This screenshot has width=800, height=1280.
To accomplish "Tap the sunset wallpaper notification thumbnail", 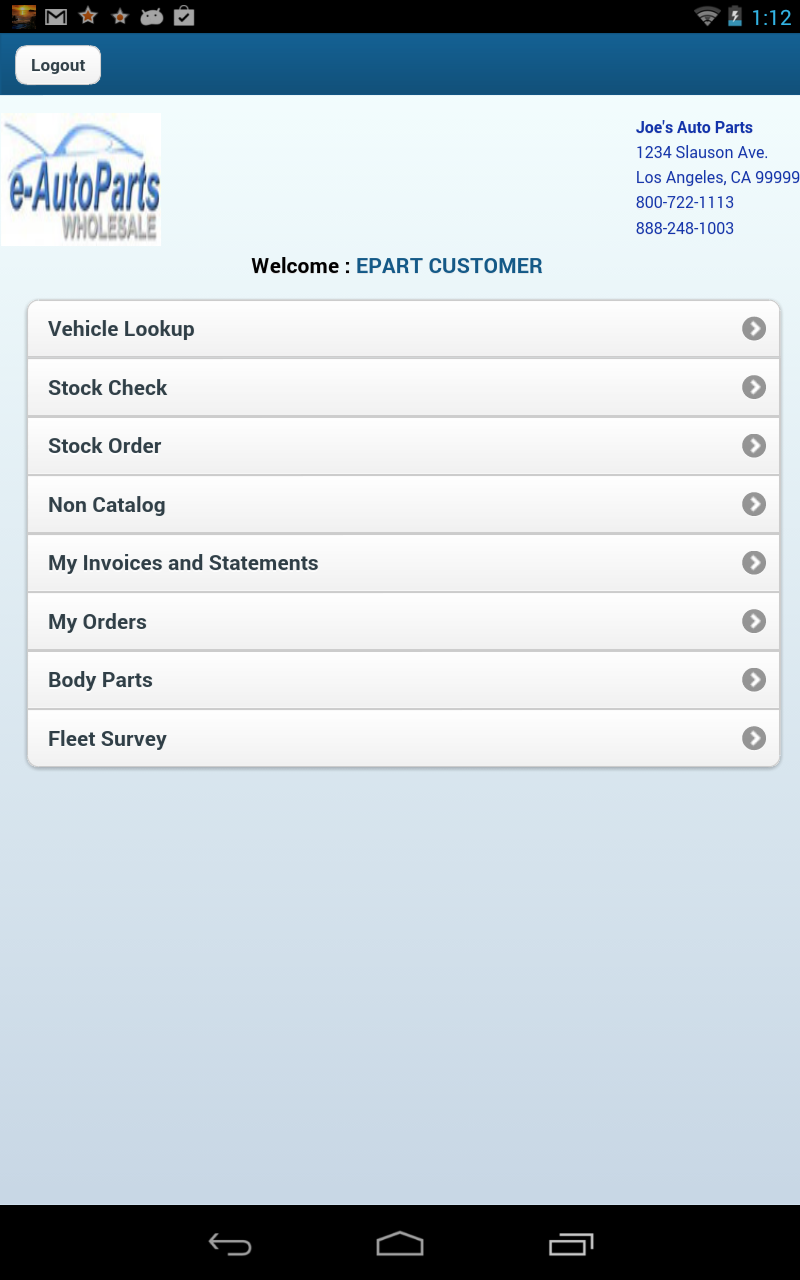I will 23,16.
